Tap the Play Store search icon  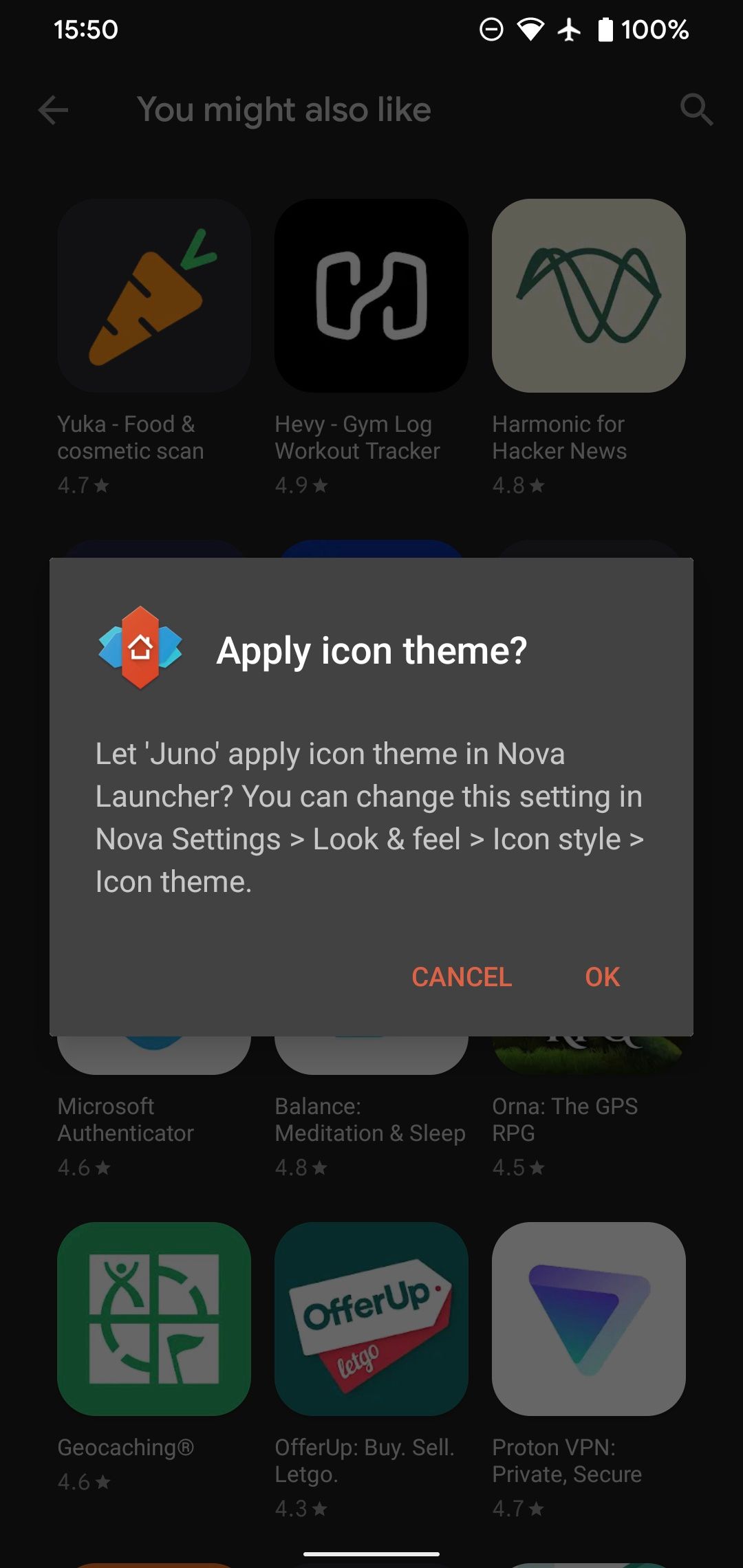697,110
